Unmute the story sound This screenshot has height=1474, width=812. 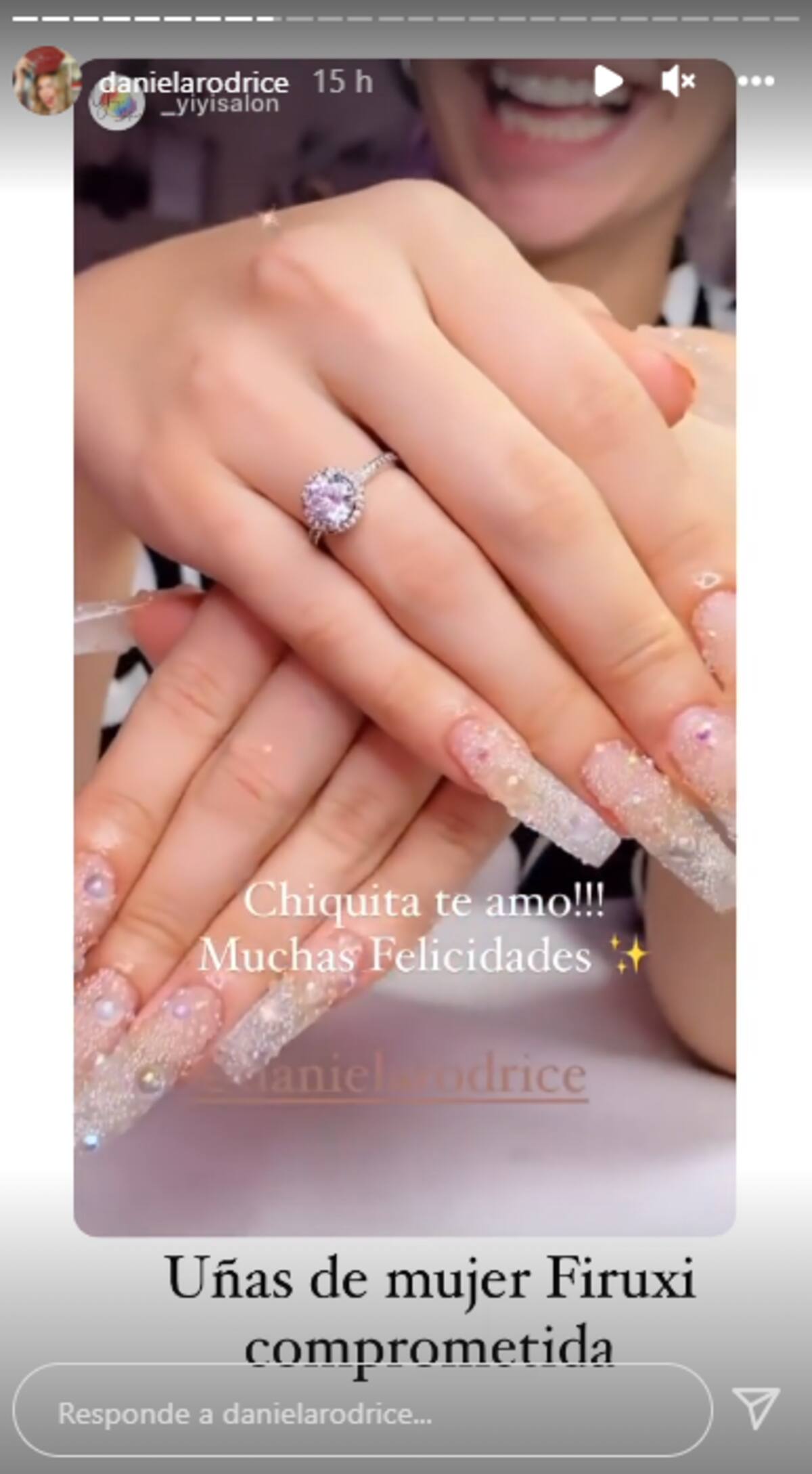click(x=677, y=81)
